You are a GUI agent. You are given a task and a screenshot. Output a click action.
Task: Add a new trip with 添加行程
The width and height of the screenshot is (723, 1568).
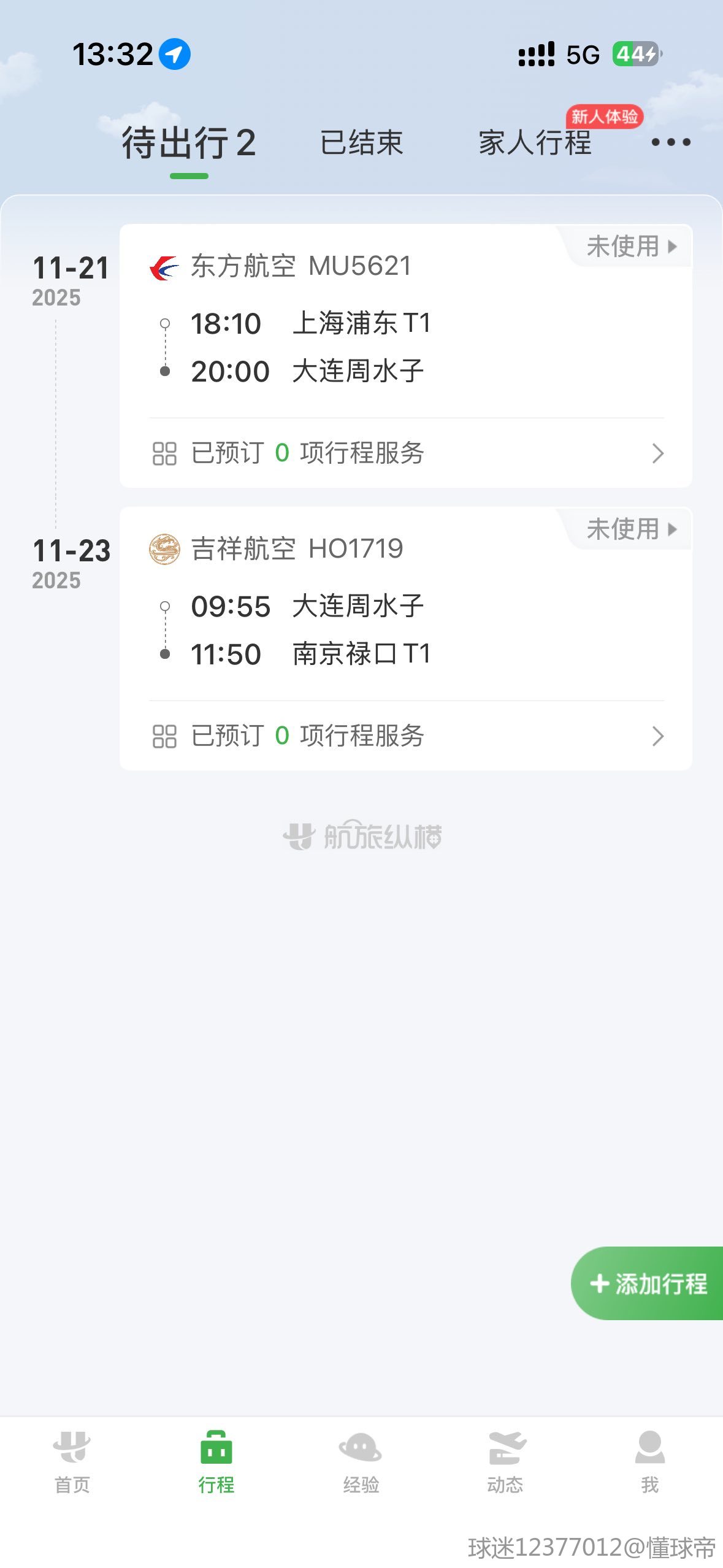coord(648,1283)
